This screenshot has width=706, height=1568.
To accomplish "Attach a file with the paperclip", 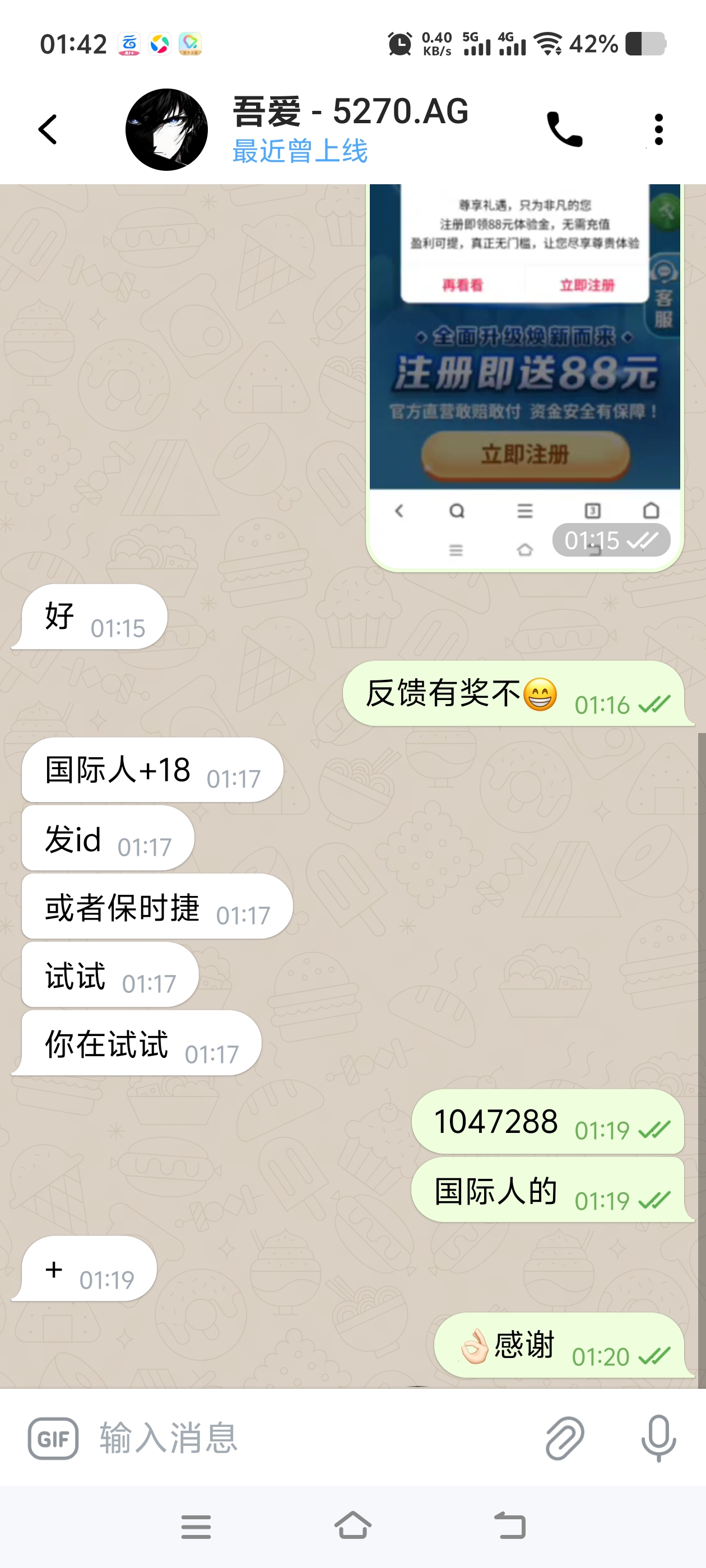I will click(x=564, y=1438).
